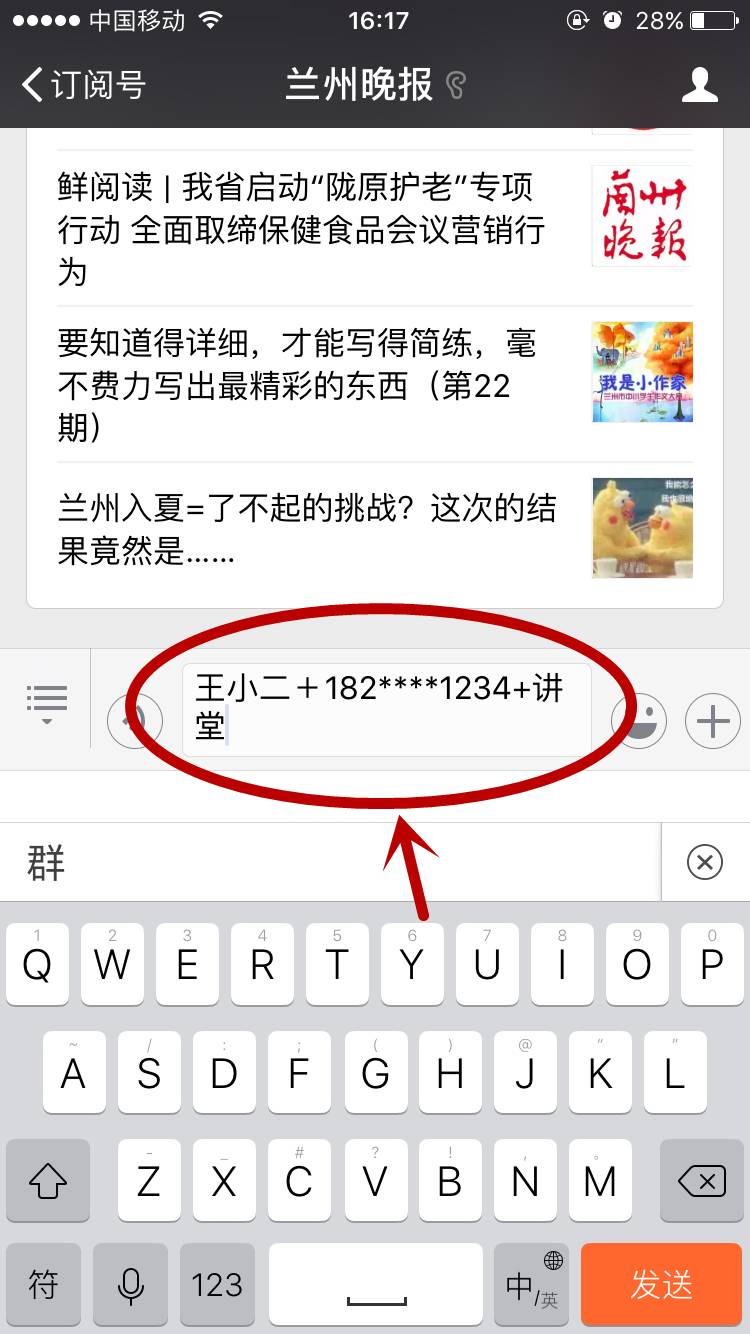Viewport: 750px width, 1334px height.
Task: Open the 兰州晚报 account profile icon
Action: point(699,85)
